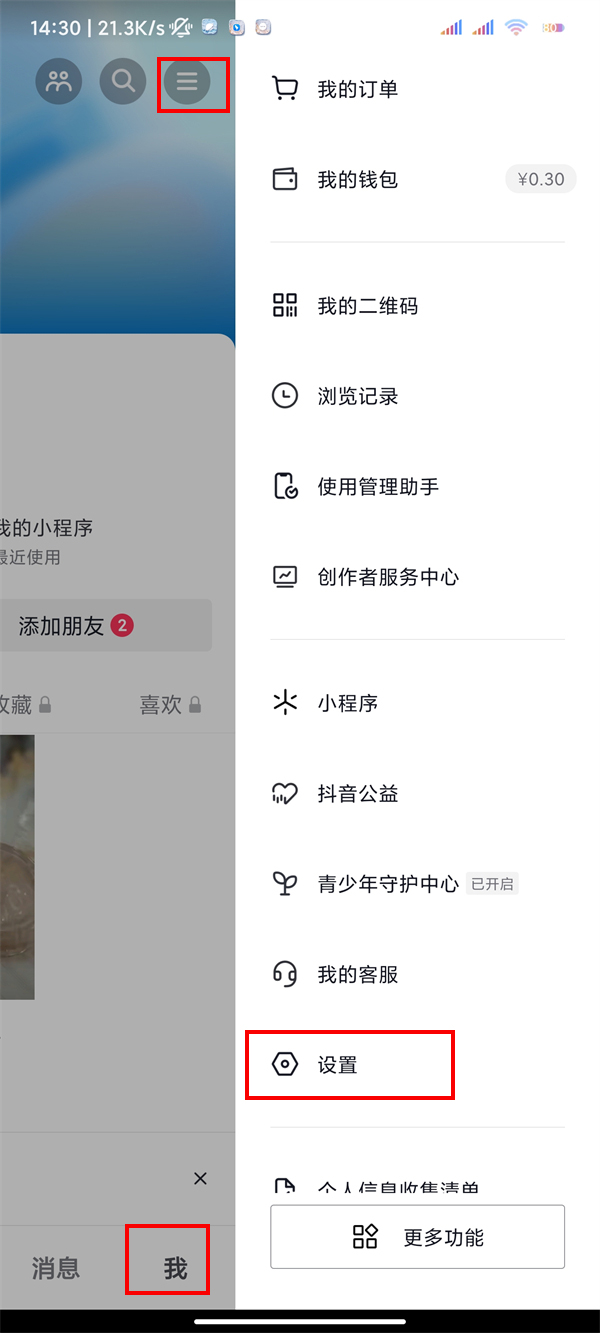The width and height of the screenshot is (600, 1333).
Task: Open the search magnifier icon
Action: [x=123, y=82]
